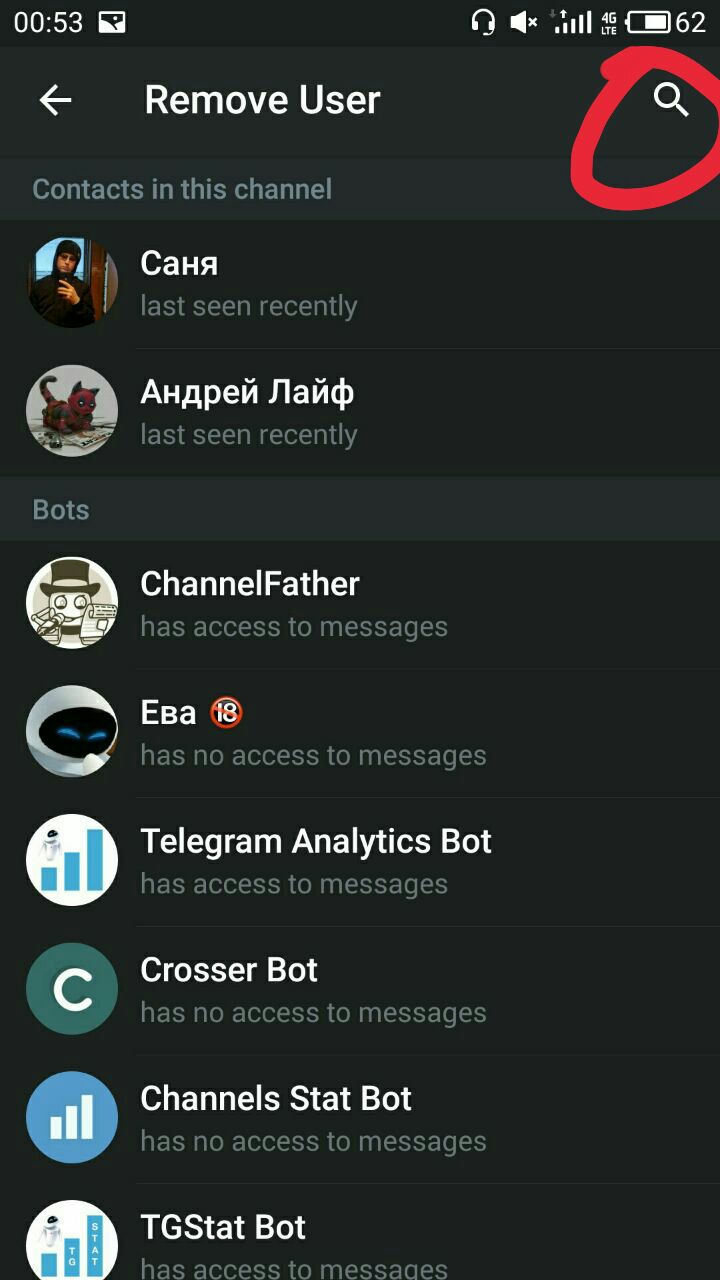This screenshot has width=720, height=1280.
Task: Pick the Ева bot row
Action: (360, 733)
